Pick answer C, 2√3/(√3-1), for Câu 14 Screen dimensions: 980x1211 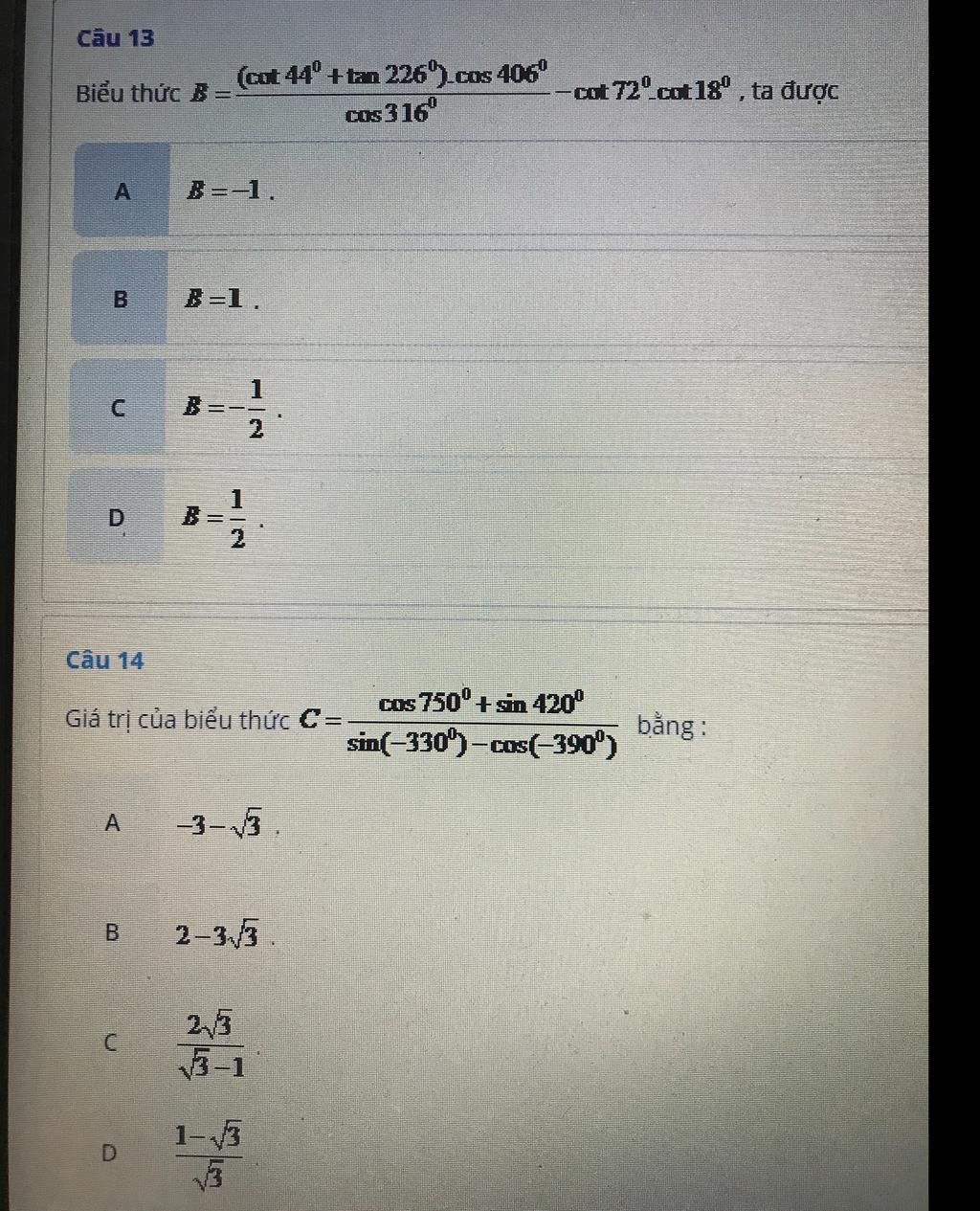click(x=111, y=1043)
